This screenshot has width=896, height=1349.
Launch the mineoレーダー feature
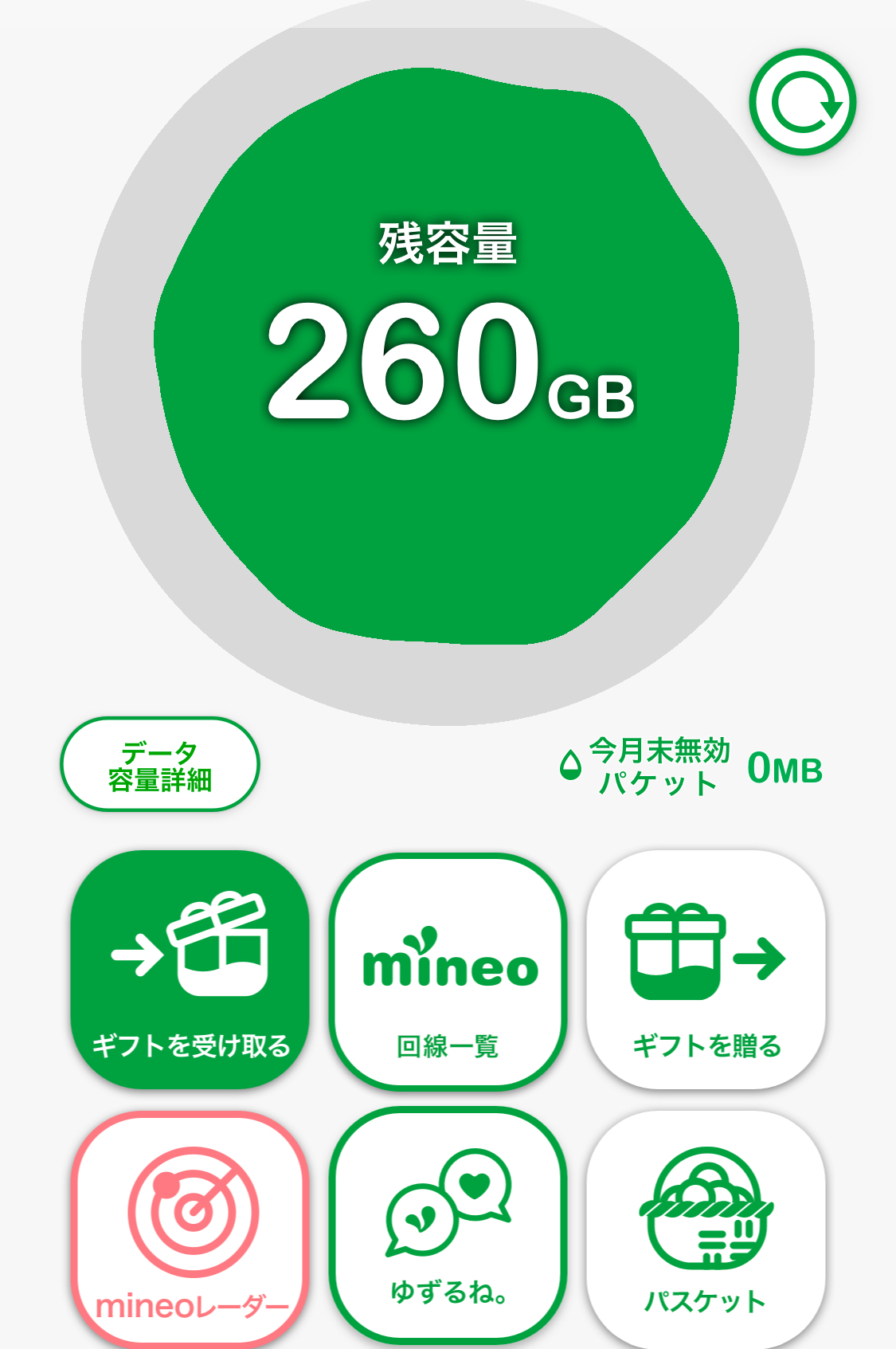point(190,1228)
